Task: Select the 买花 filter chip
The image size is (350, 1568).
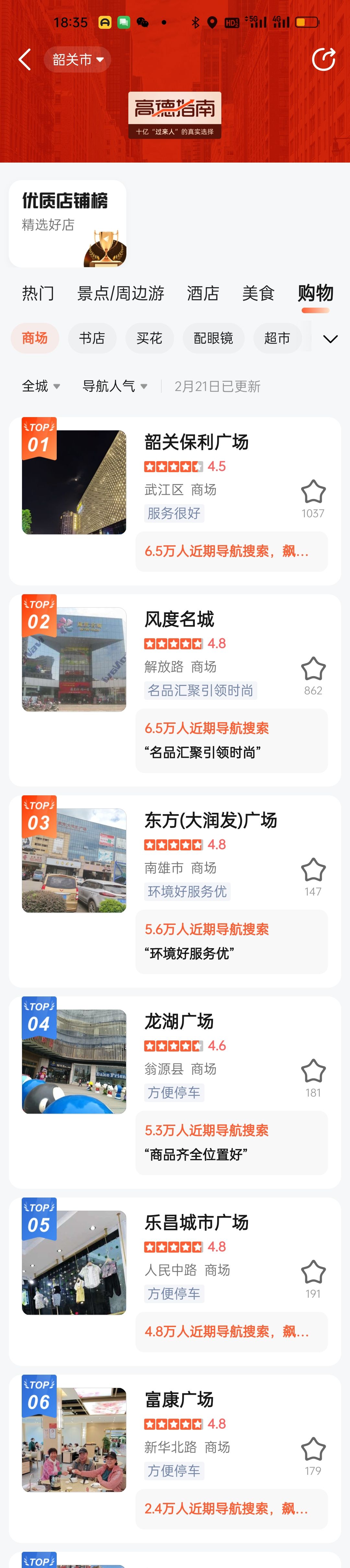Action: [x=149, y=338]
